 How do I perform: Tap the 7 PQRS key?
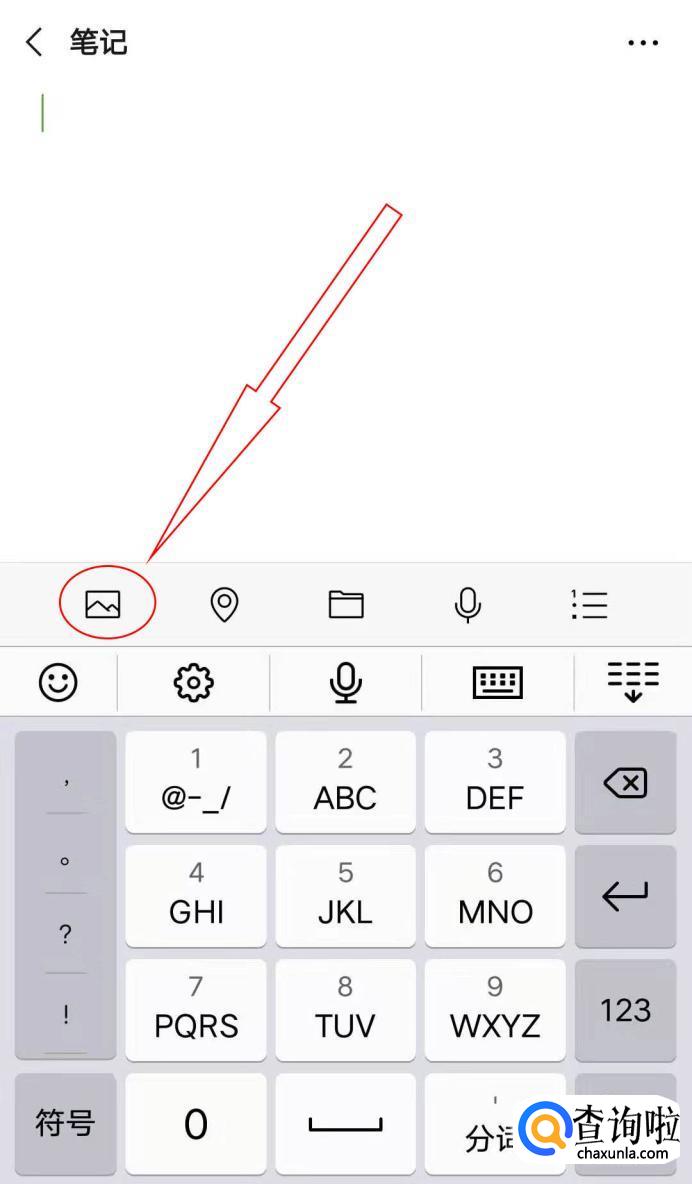pos(196,1010)
